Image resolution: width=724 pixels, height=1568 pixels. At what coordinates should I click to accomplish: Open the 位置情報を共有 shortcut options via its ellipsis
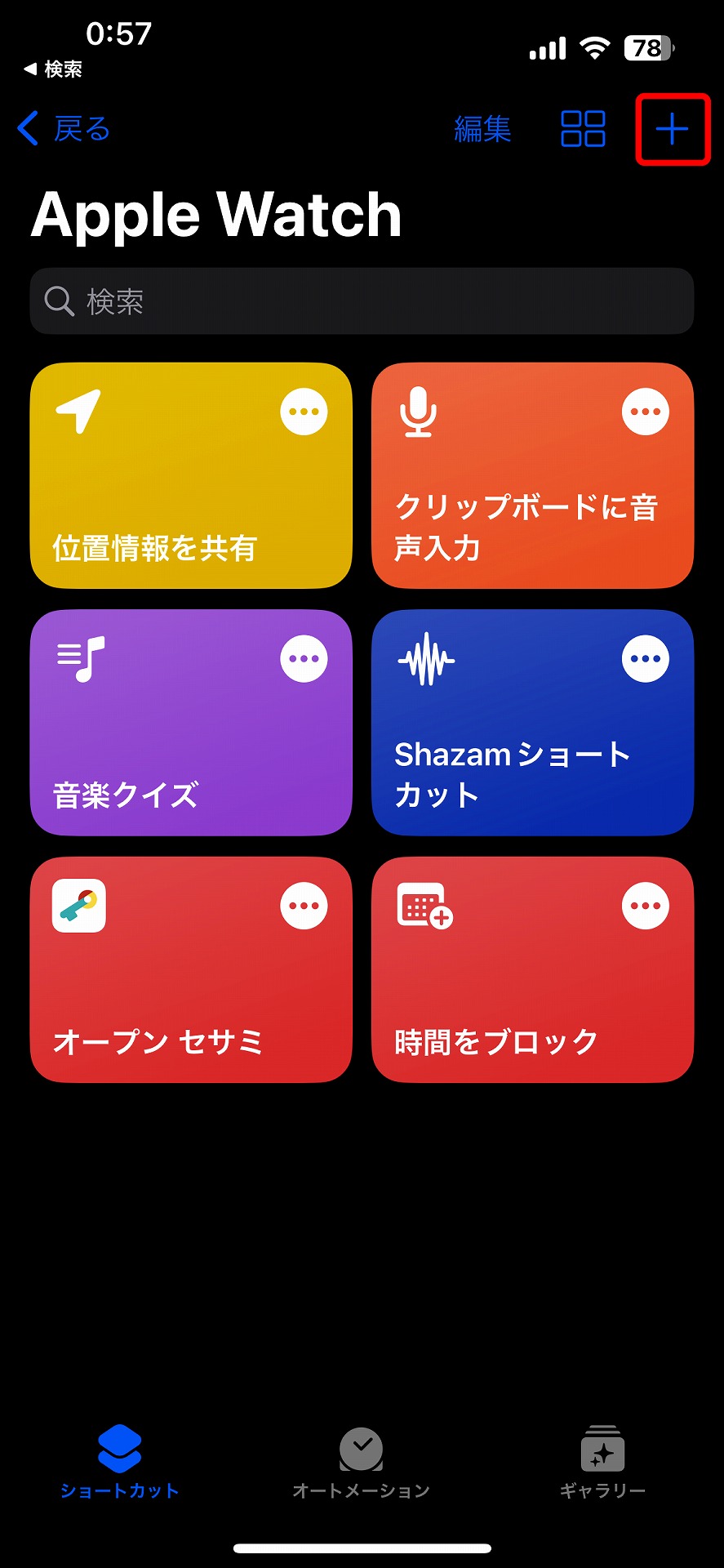tap(303, 411)
